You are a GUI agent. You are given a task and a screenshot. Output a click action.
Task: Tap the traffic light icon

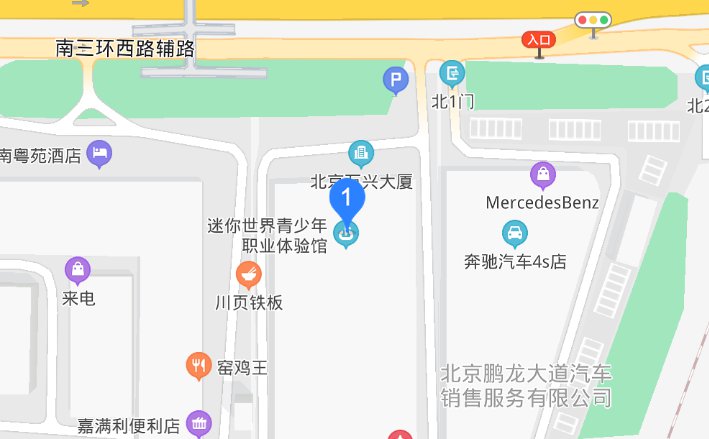tap(592, 20)
